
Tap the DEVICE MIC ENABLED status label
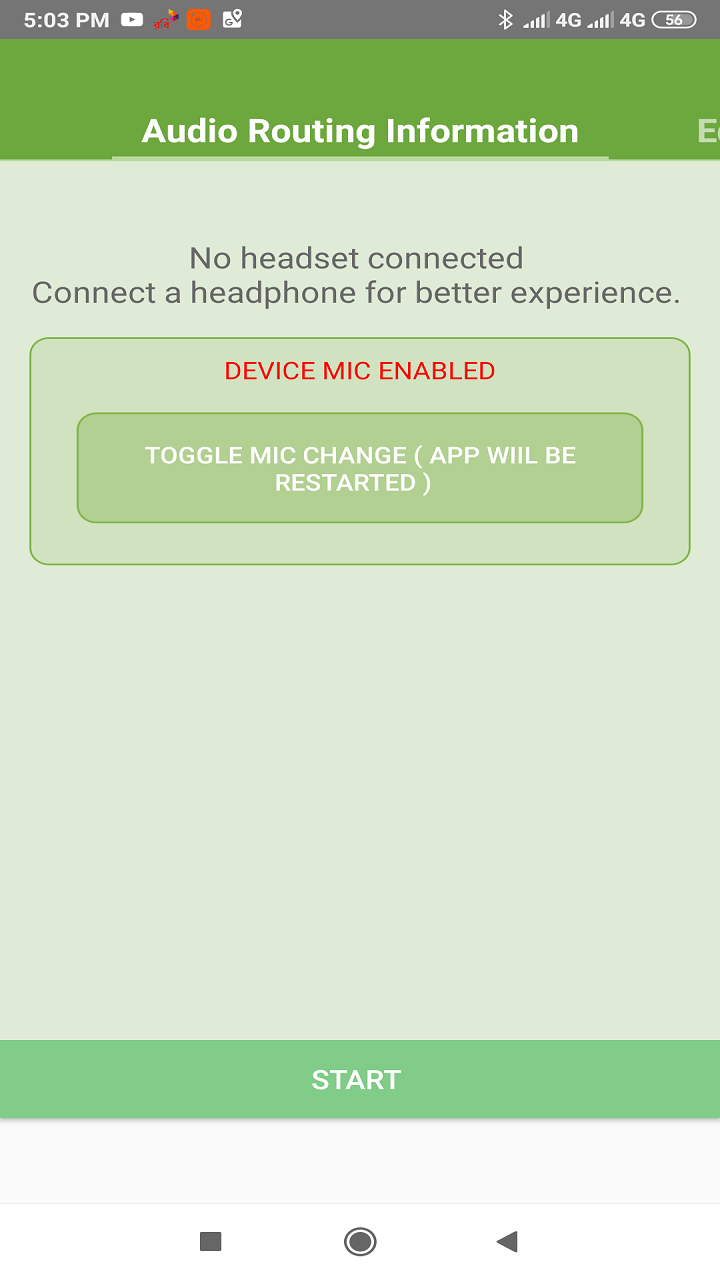360,370
